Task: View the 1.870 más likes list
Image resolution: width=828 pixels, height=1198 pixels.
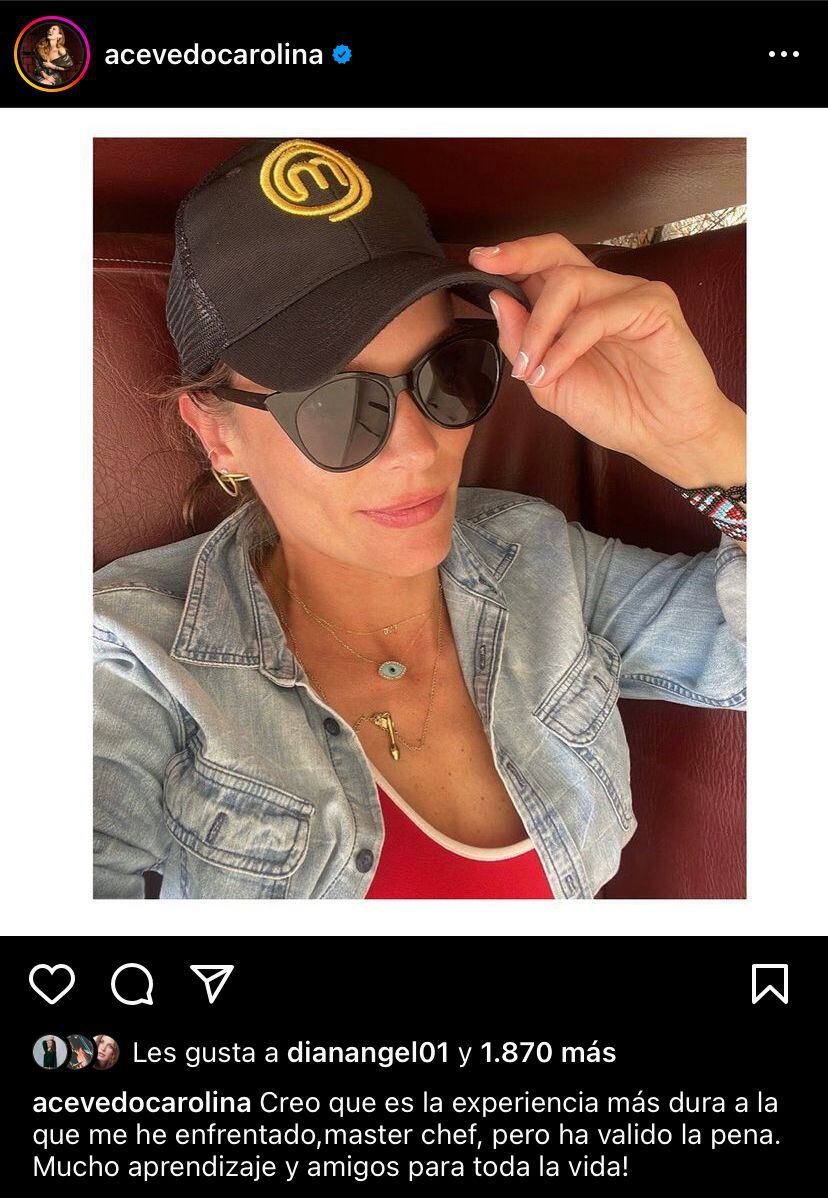Action: click(x=547, y=1052)
